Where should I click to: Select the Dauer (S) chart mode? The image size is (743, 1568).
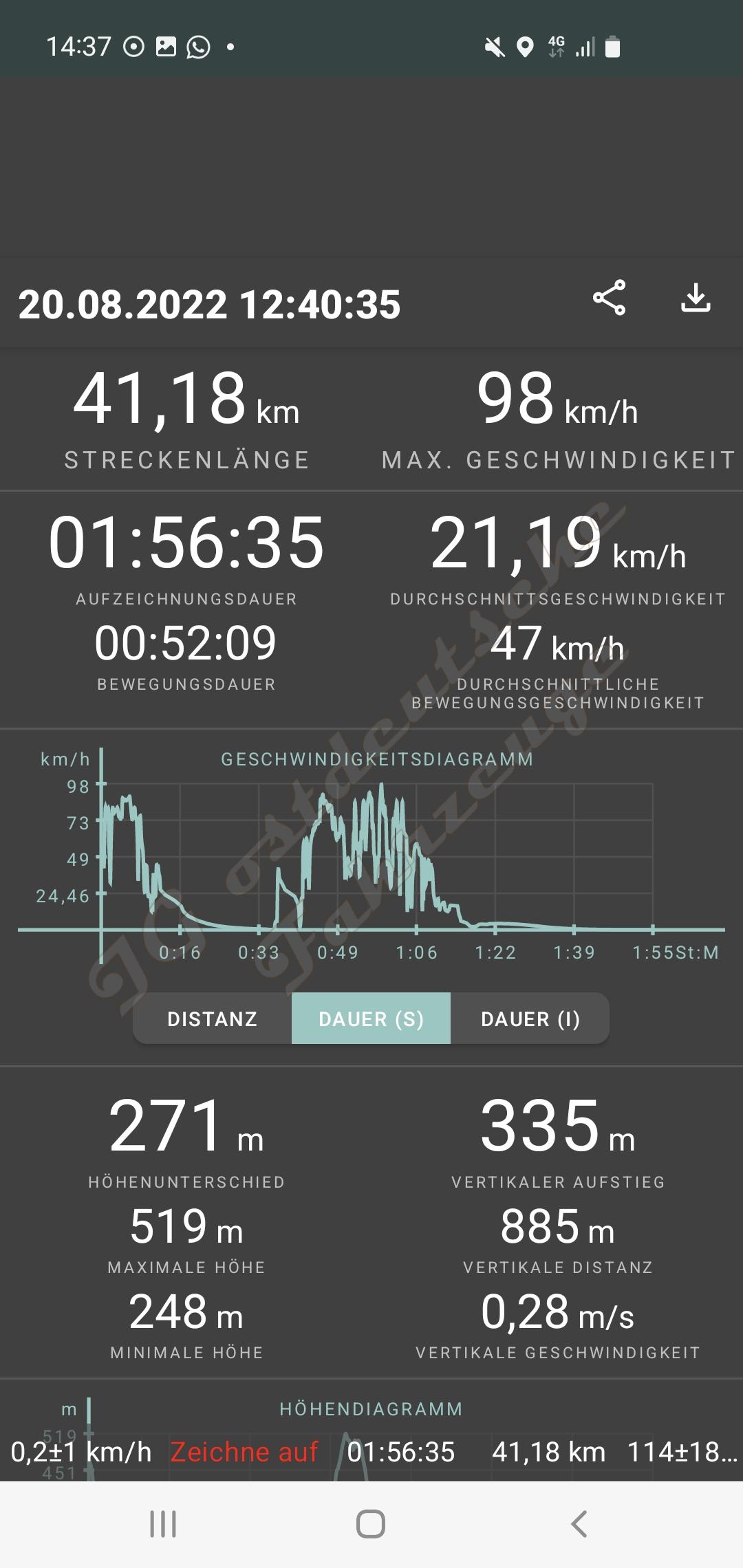pyautogui.click(x=371, y=1019)
